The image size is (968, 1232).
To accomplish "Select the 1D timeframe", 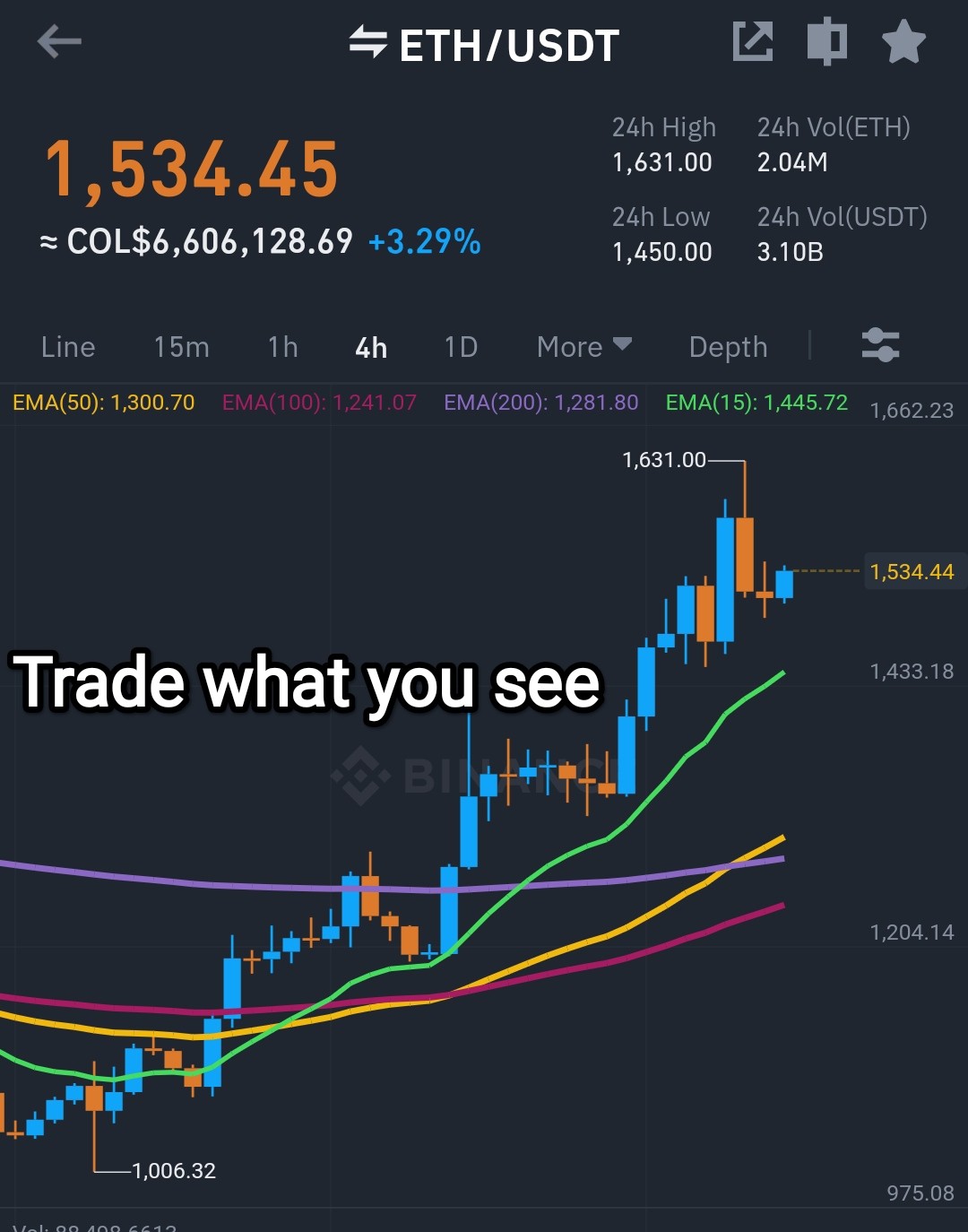I will click(462, 347).
